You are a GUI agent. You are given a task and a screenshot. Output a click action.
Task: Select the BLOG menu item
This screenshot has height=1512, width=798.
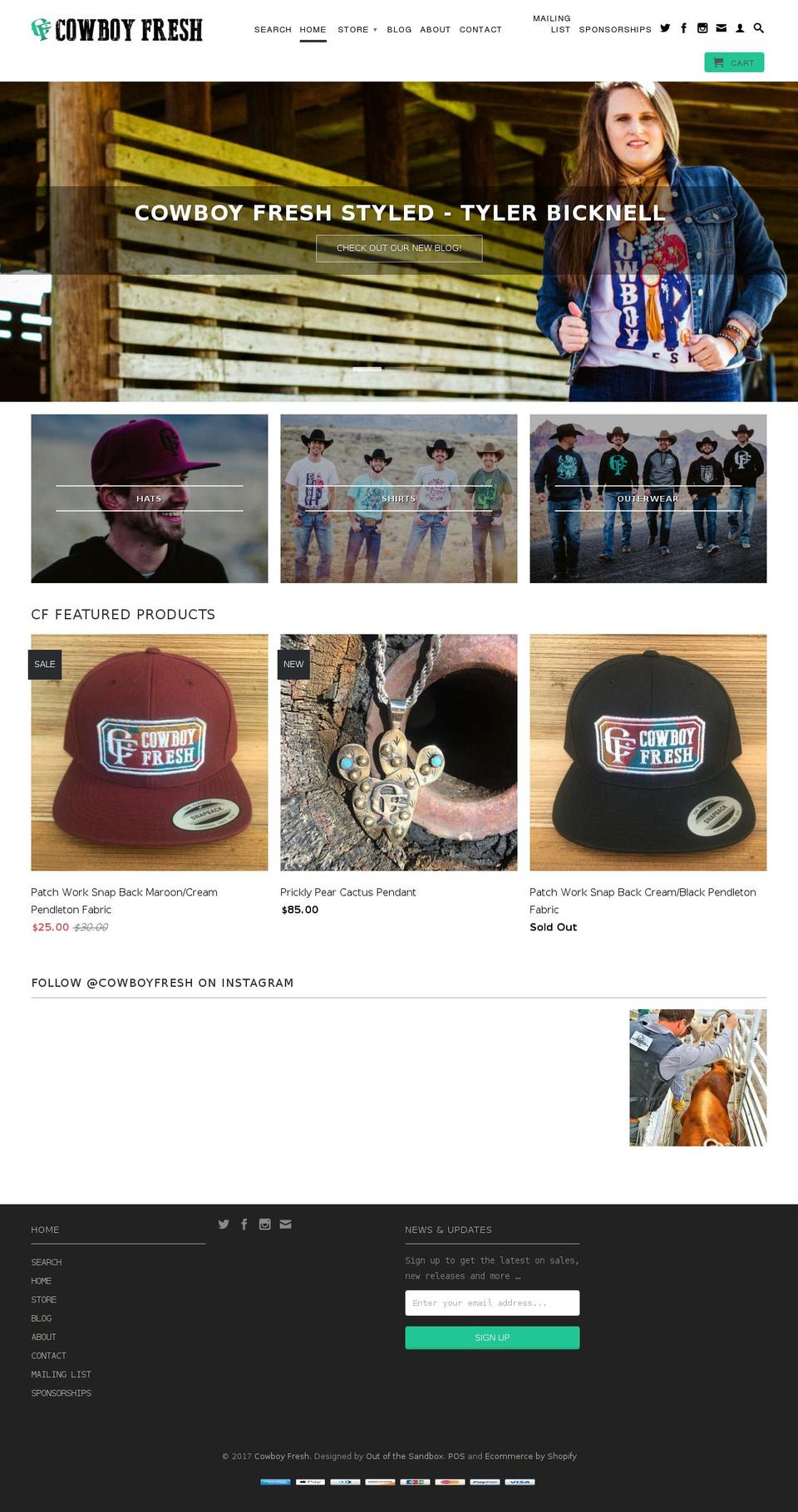click(x=399, y=29)
